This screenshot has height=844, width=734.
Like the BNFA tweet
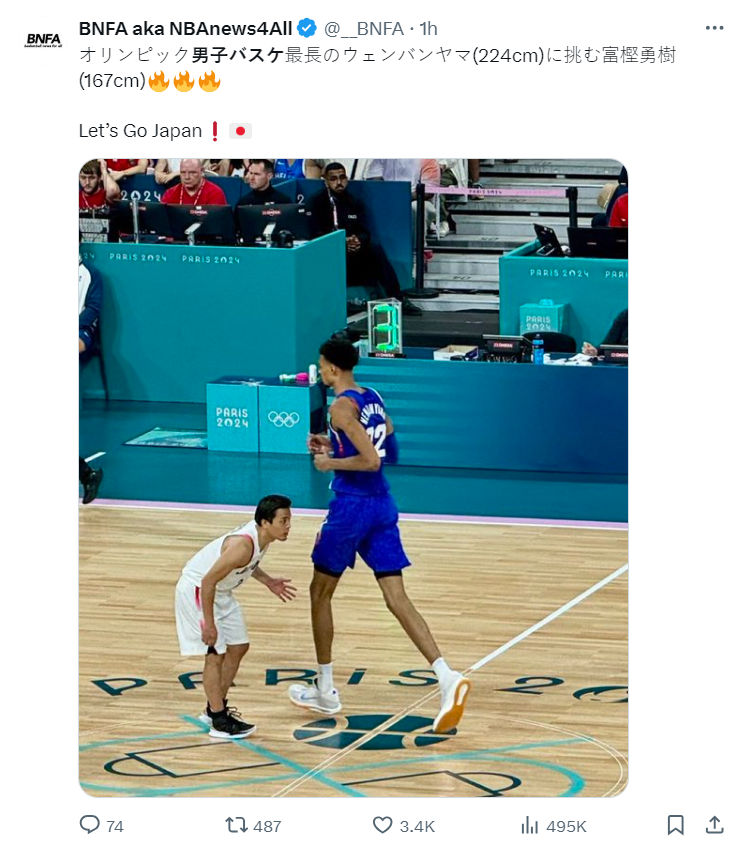pyautogui.click(x=383, y=825)
